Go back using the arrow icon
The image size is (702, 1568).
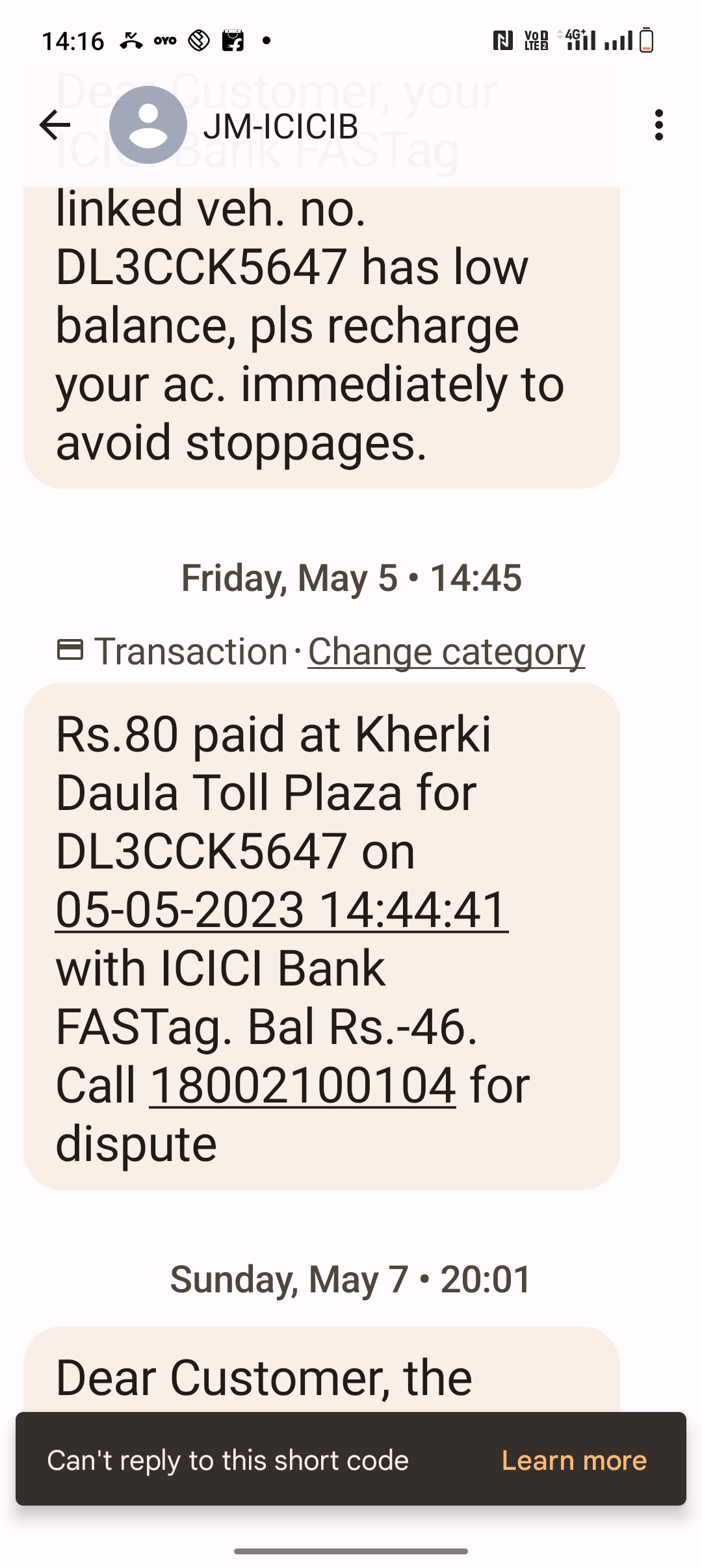(x=55, y=125)
